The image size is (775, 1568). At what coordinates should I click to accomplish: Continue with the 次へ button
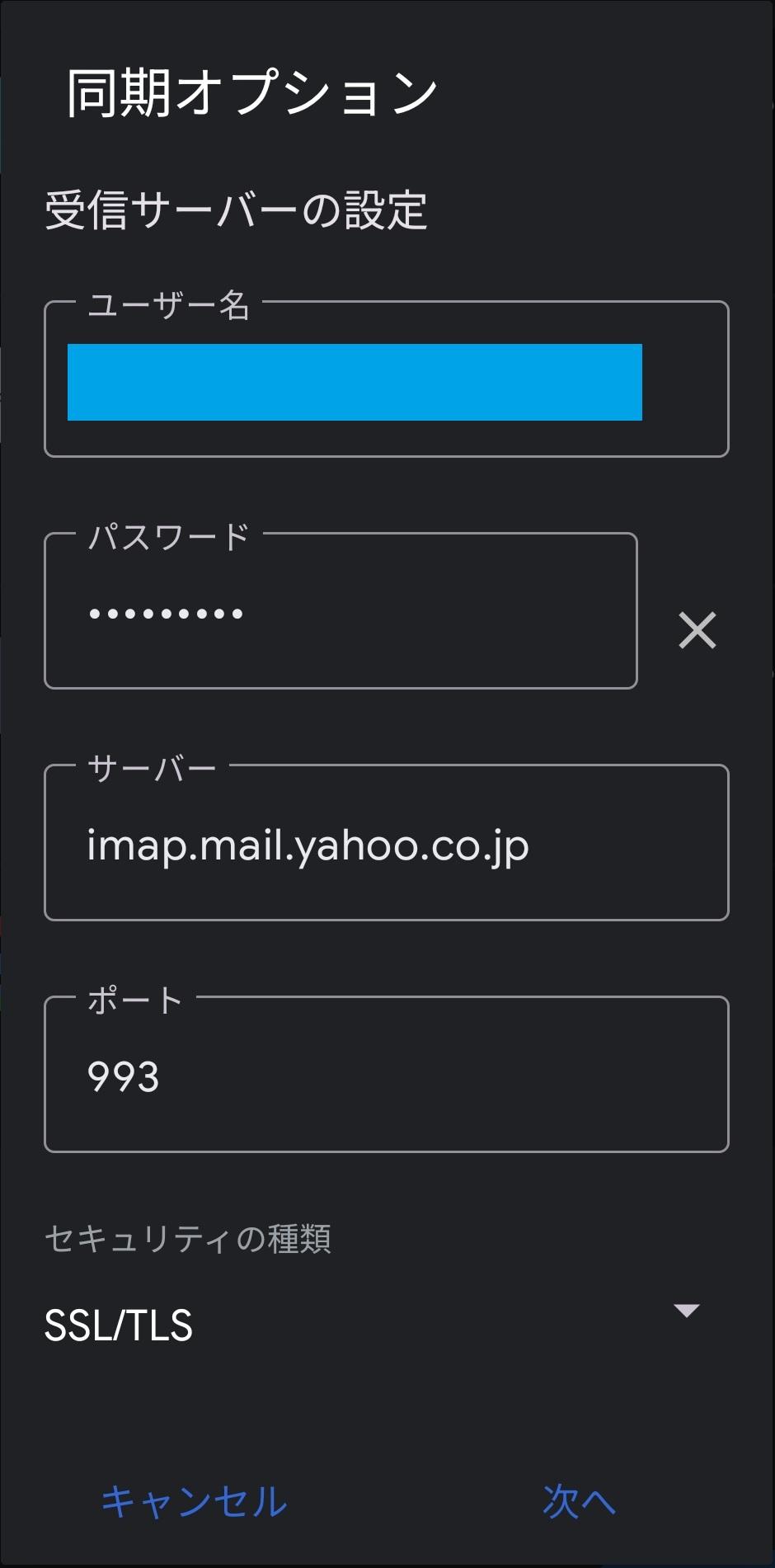579,1500
